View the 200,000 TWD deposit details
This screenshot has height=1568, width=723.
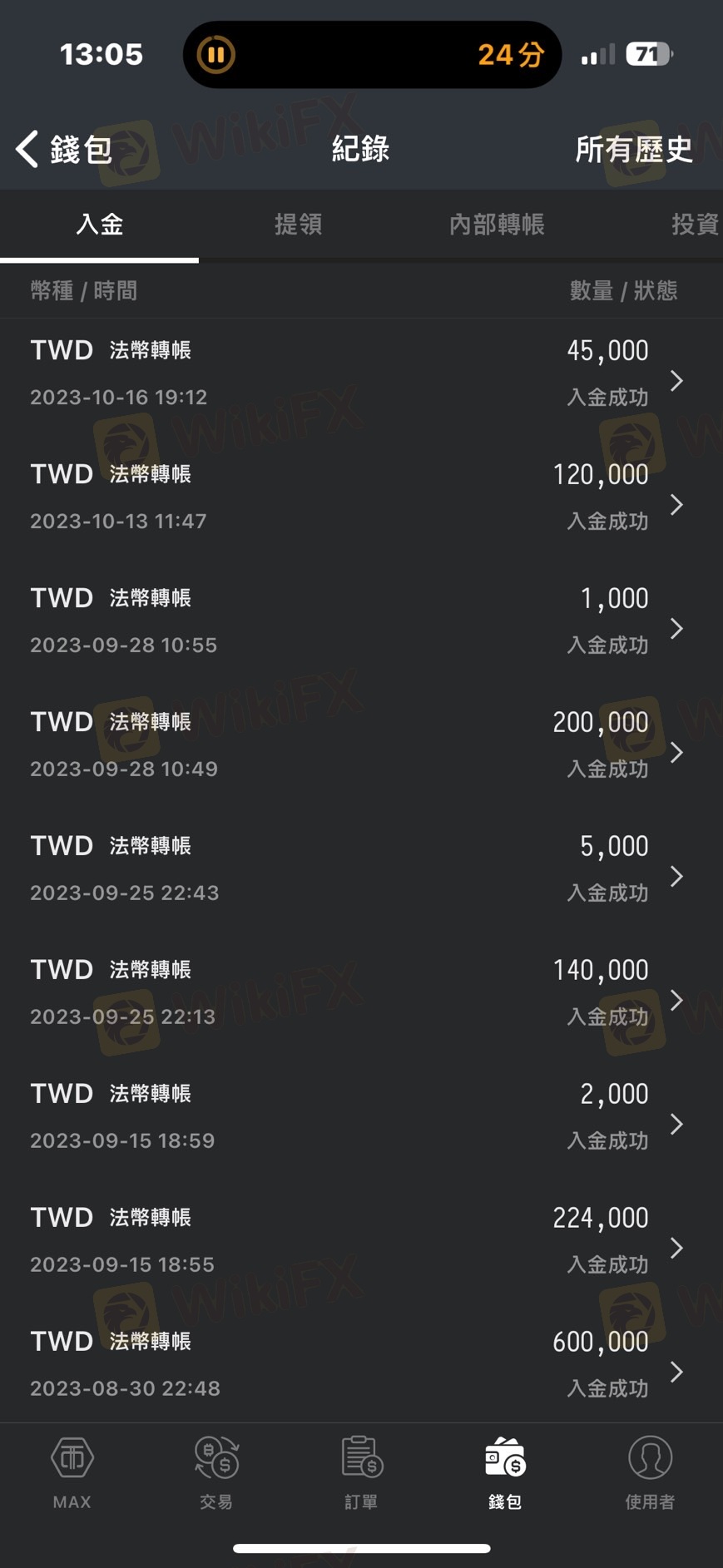coord(361,745)
